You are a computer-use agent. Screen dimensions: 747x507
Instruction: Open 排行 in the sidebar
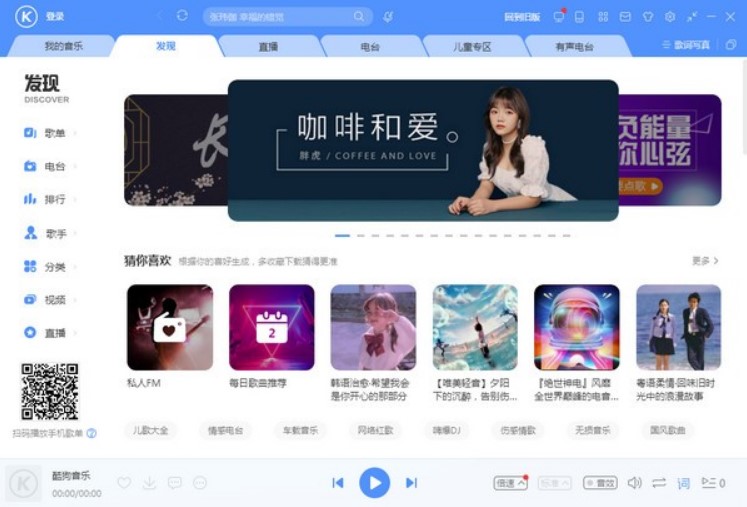[x=54, y=200]
